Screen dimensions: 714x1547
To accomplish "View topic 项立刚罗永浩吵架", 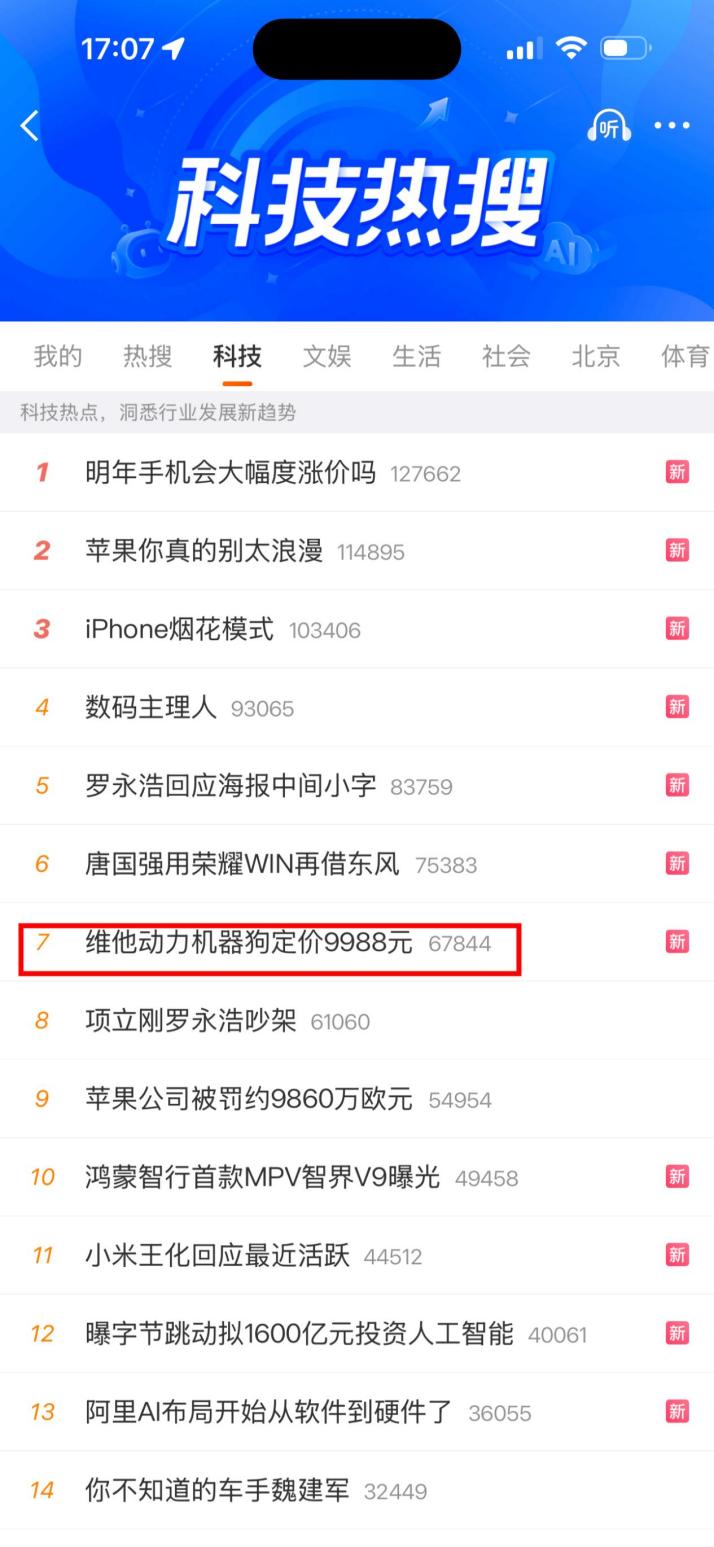I will click(191, 1020).
